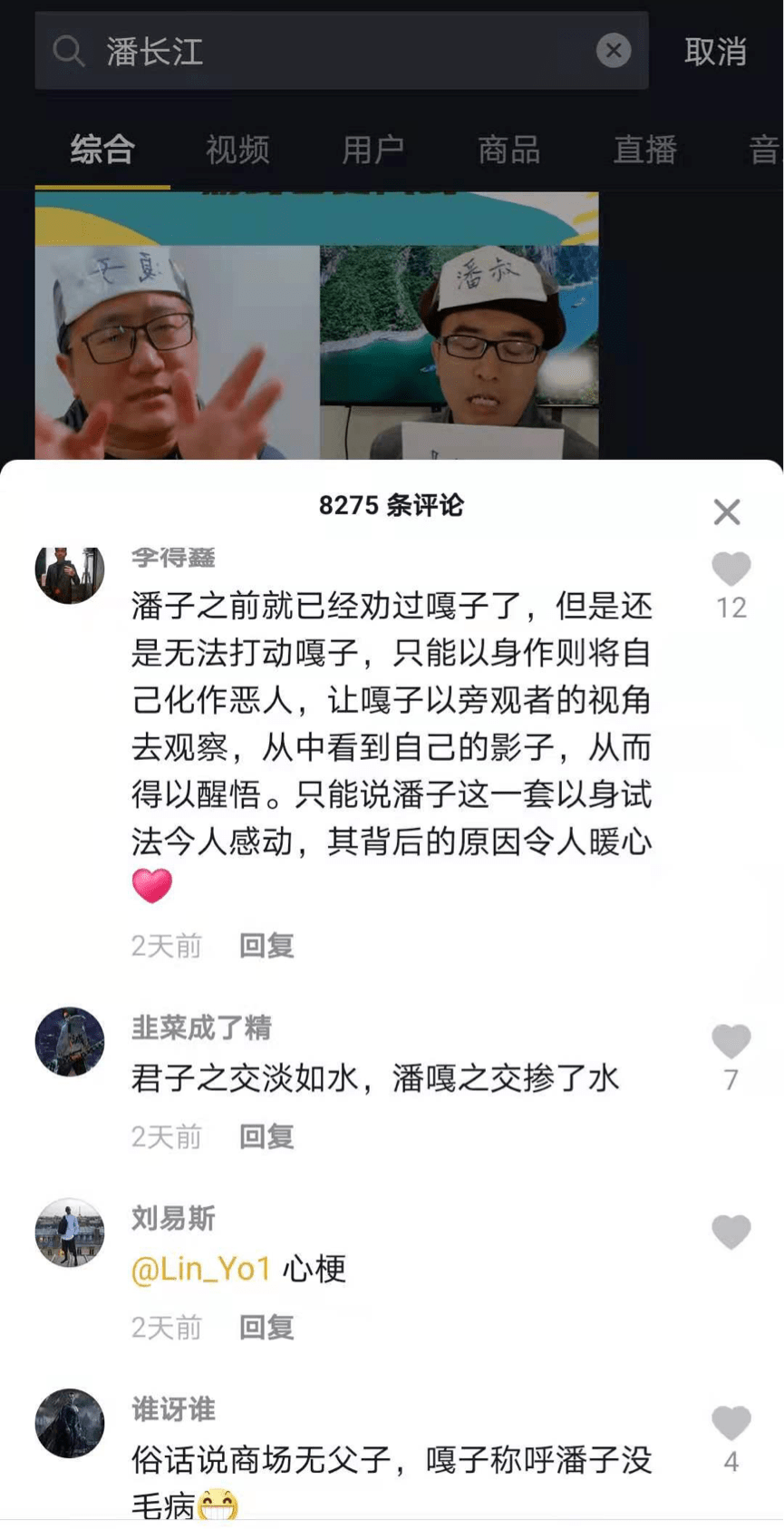Open 李得蕤's profile avatar
784x1529 pixels.
coord(70,573)
